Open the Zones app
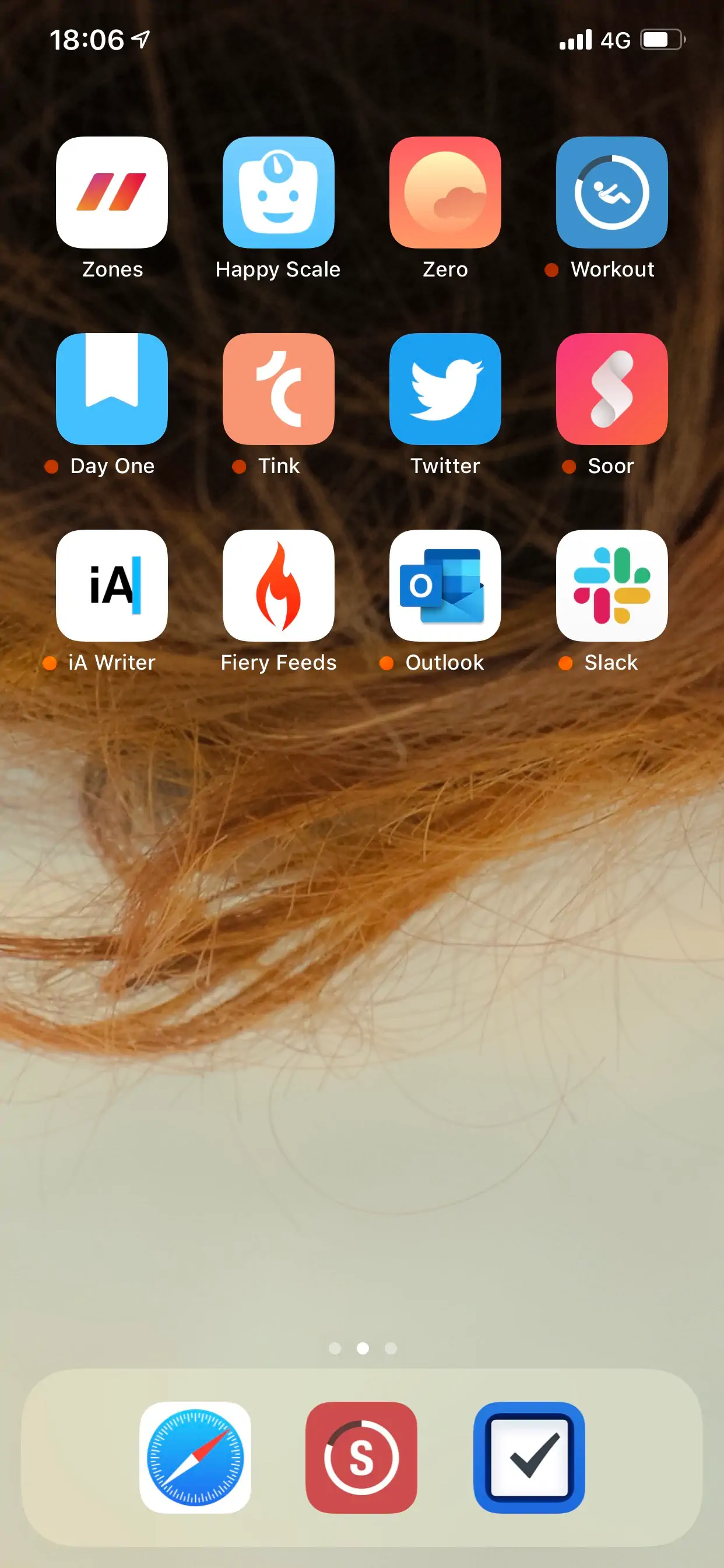The width and height of the screenshot is (724, 1568). [x=111, y=192]
